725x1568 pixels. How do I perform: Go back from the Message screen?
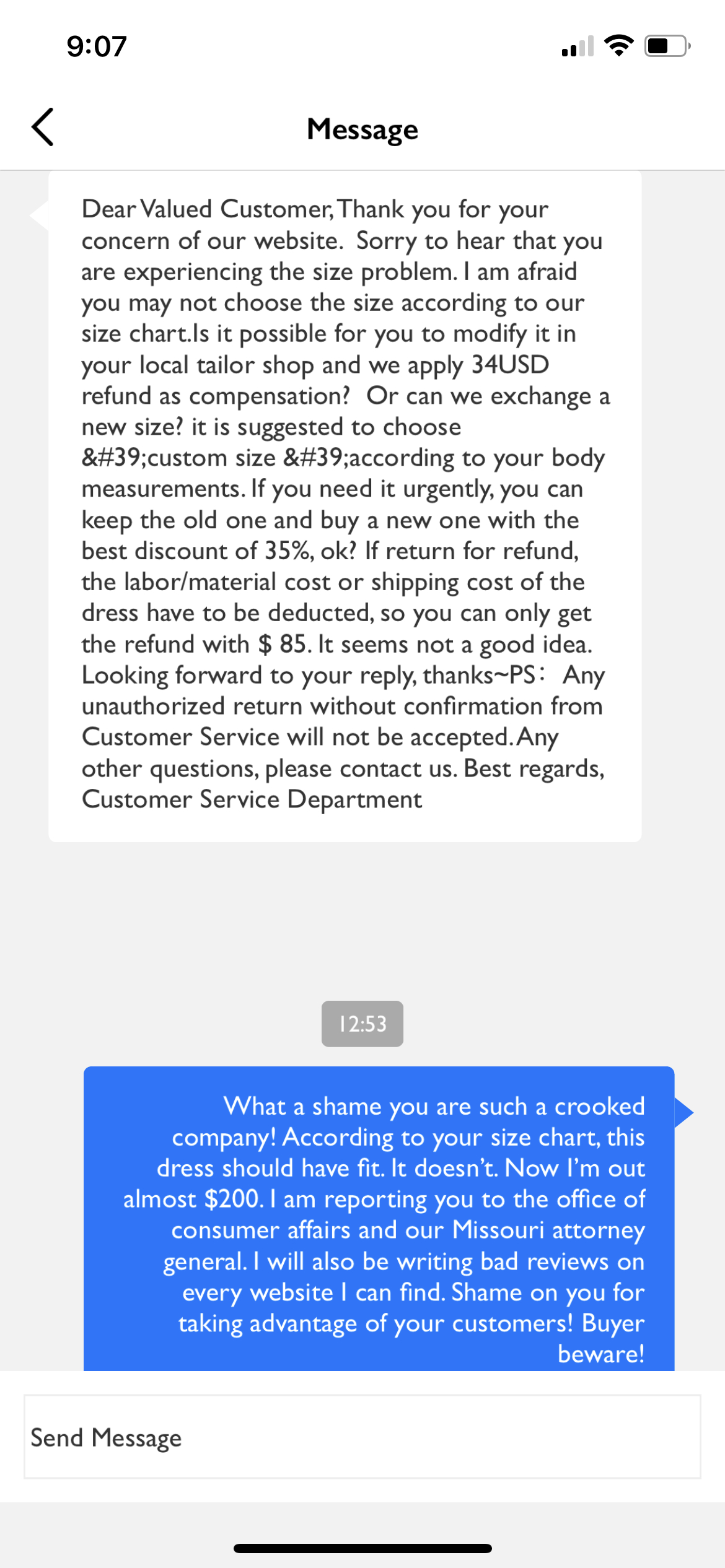click(43, 128)
